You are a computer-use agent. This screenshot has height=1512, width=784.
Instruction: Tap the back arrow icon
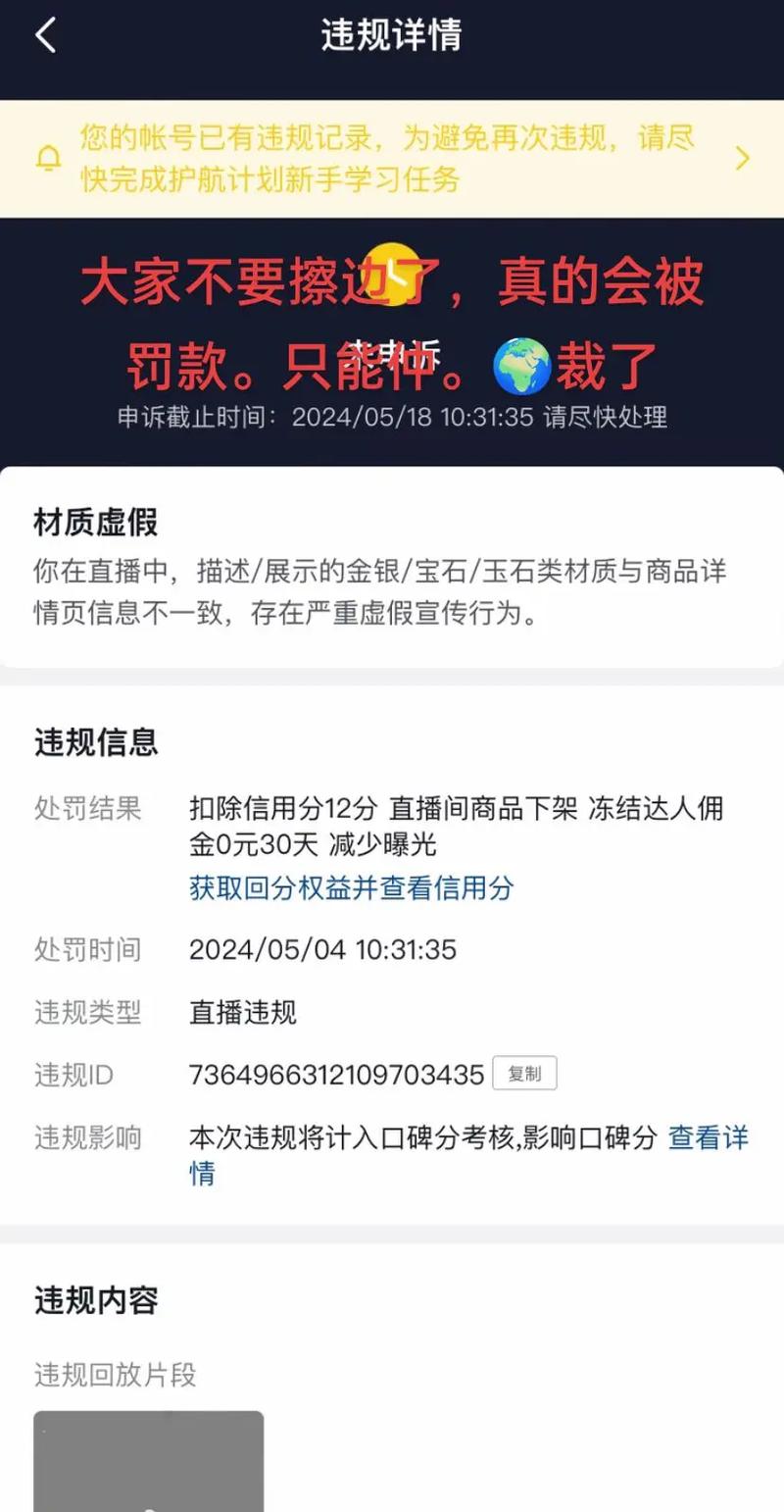(43, 35)
